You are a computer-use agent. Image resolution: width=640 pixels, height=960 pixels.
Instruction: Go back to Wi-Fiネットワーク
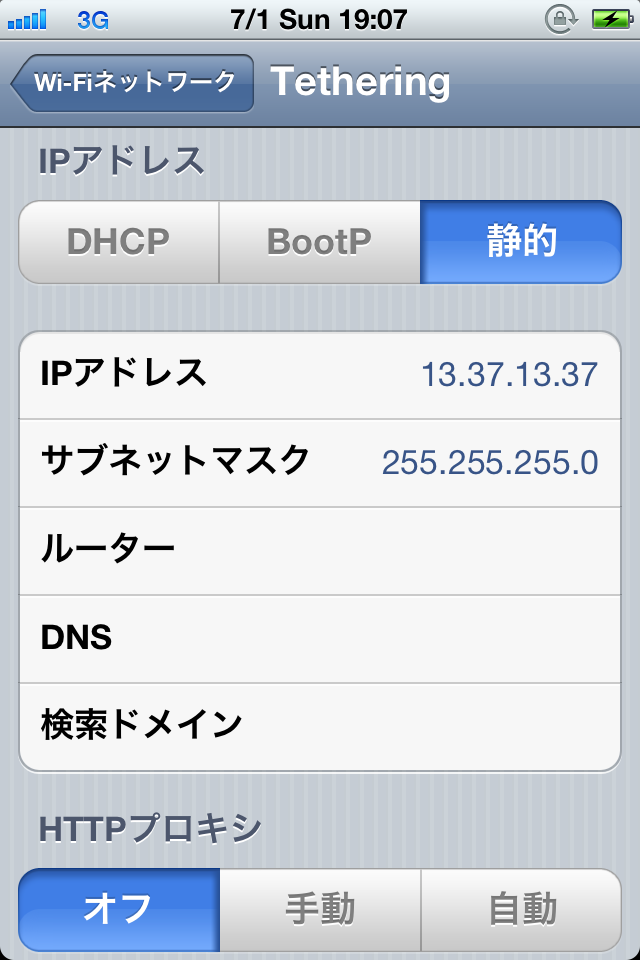point(133,82)
